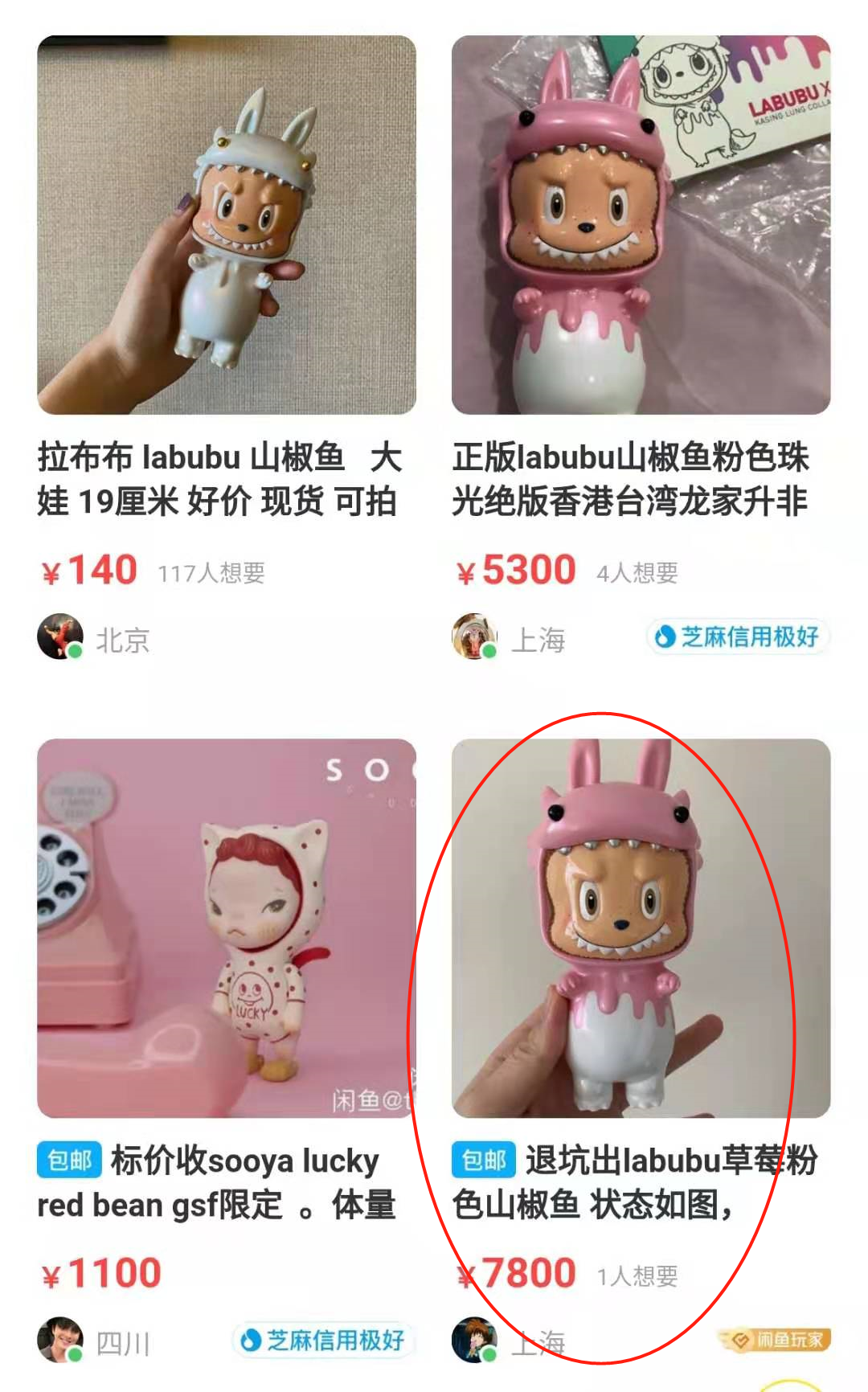Click 117人想要 under the ¥140 listing

pos(213,573)
